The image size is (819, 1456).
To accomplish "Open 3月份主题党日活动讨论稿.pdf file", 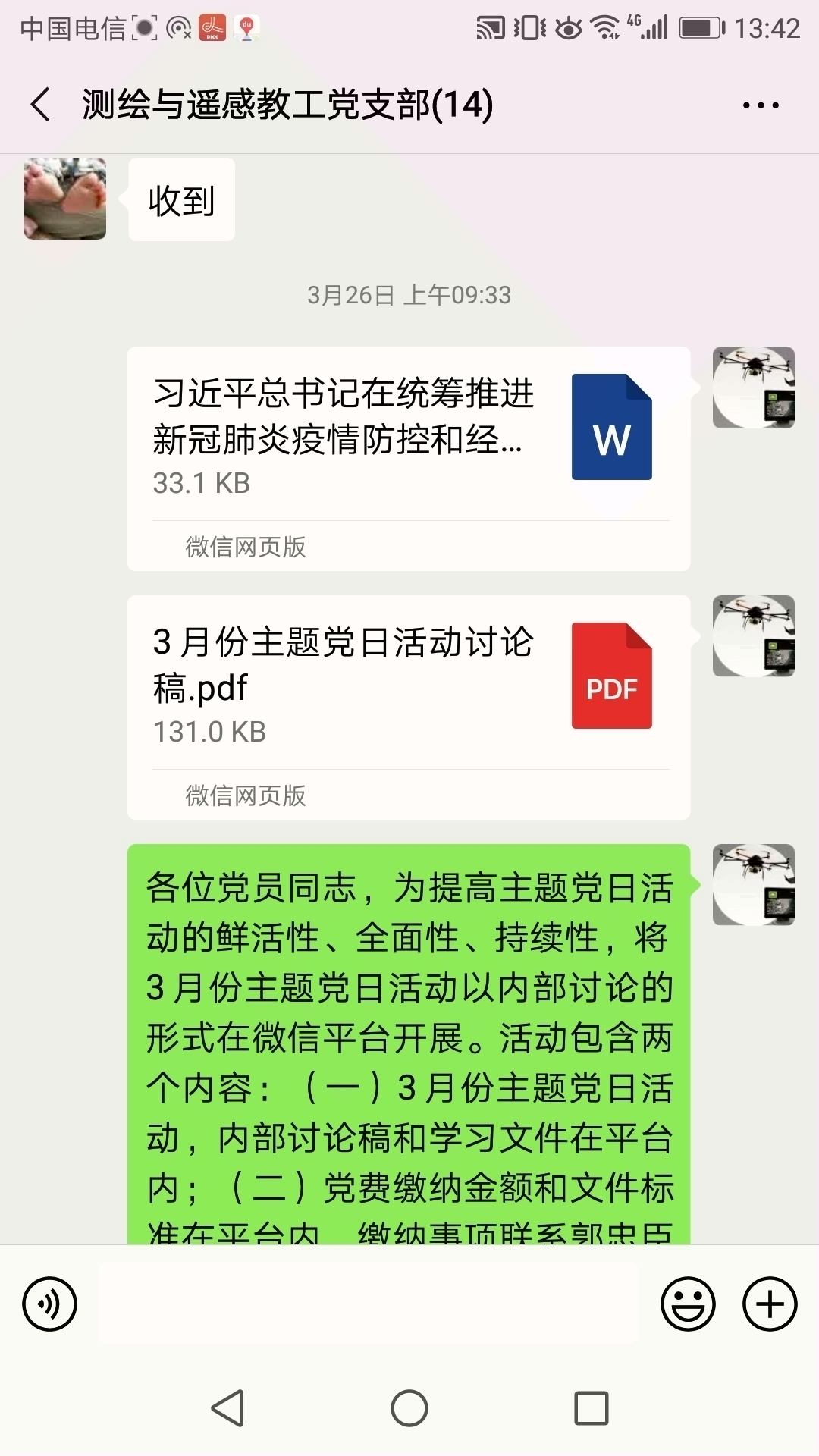I will 408,685.
